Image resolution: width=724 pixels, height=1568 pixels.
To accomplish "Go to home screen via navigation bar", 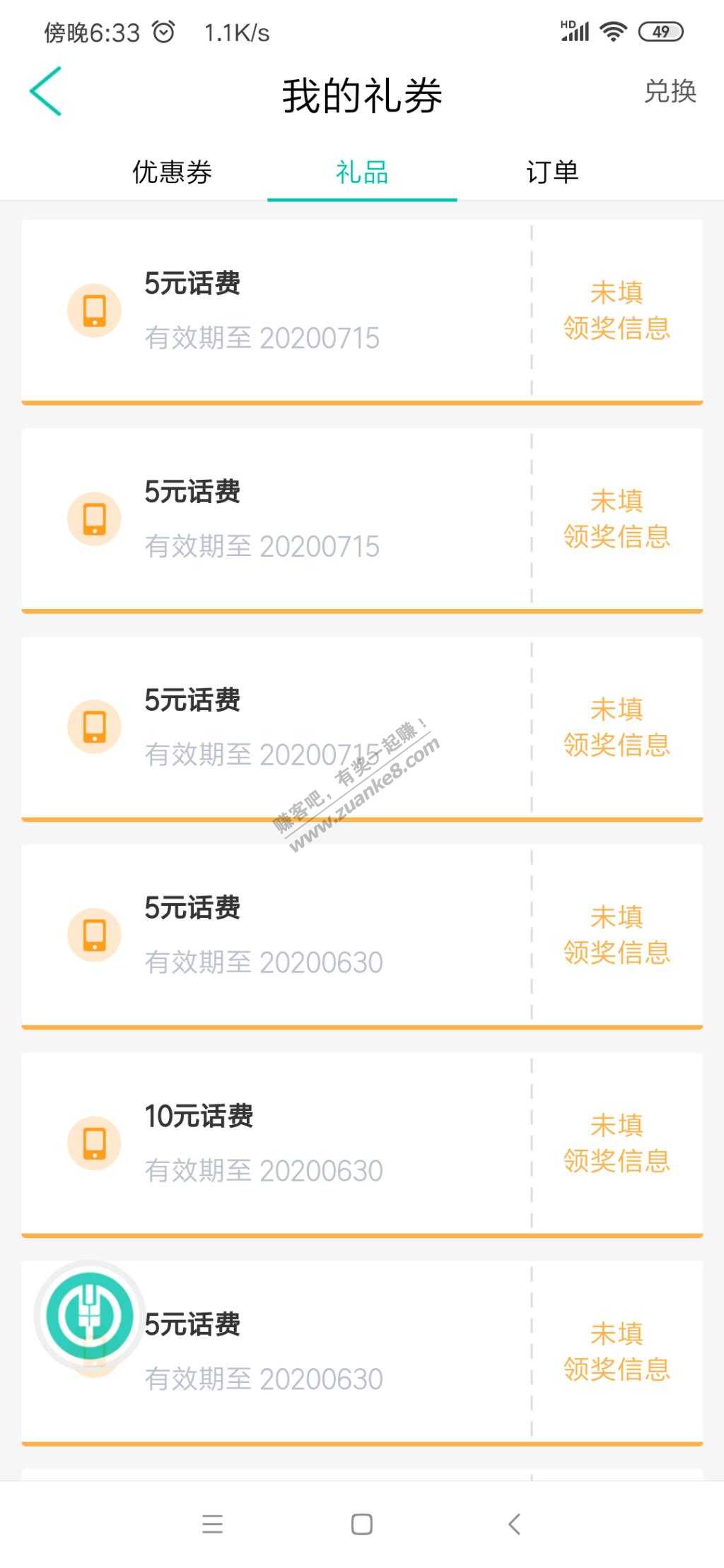I will tap(362, 1524).
